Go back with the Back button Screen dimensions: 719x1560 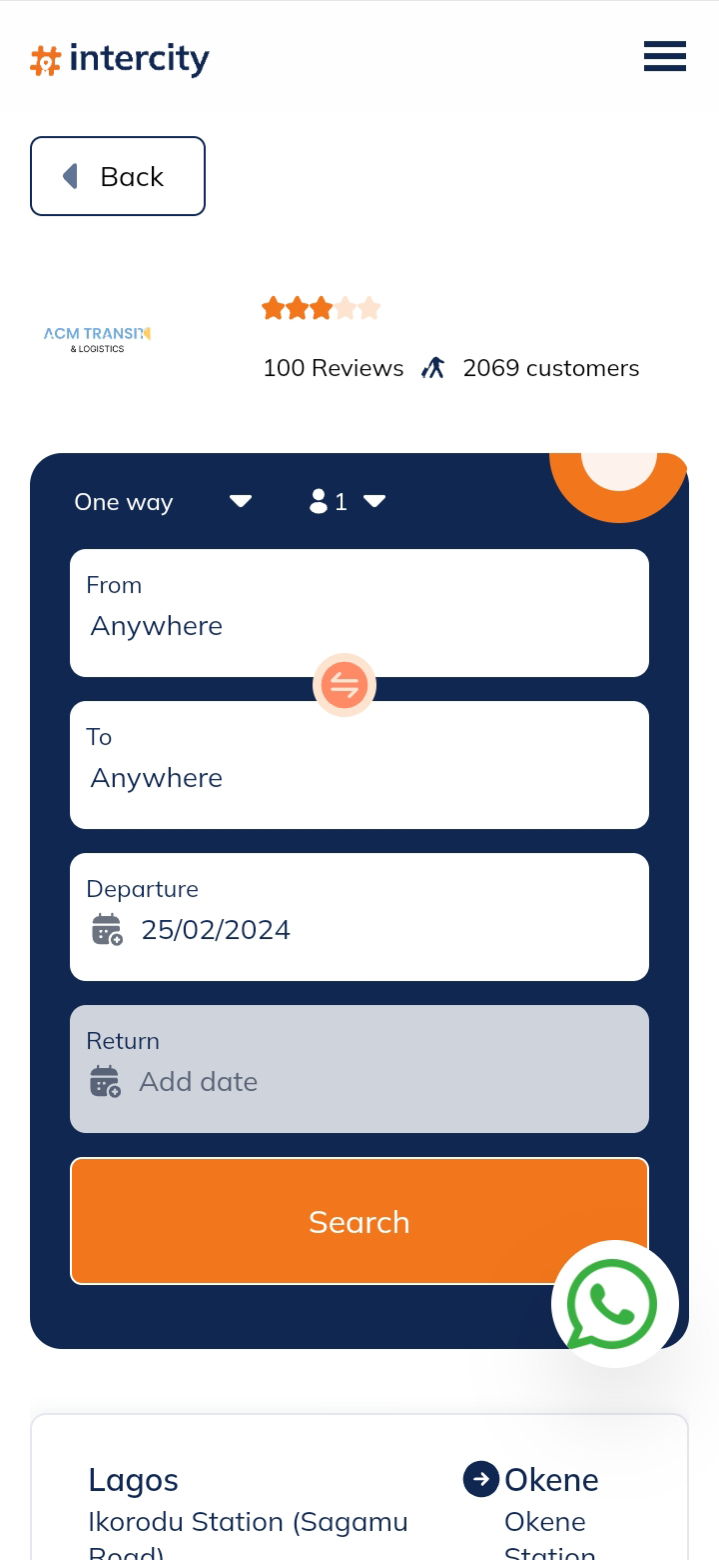click(118, 176)
